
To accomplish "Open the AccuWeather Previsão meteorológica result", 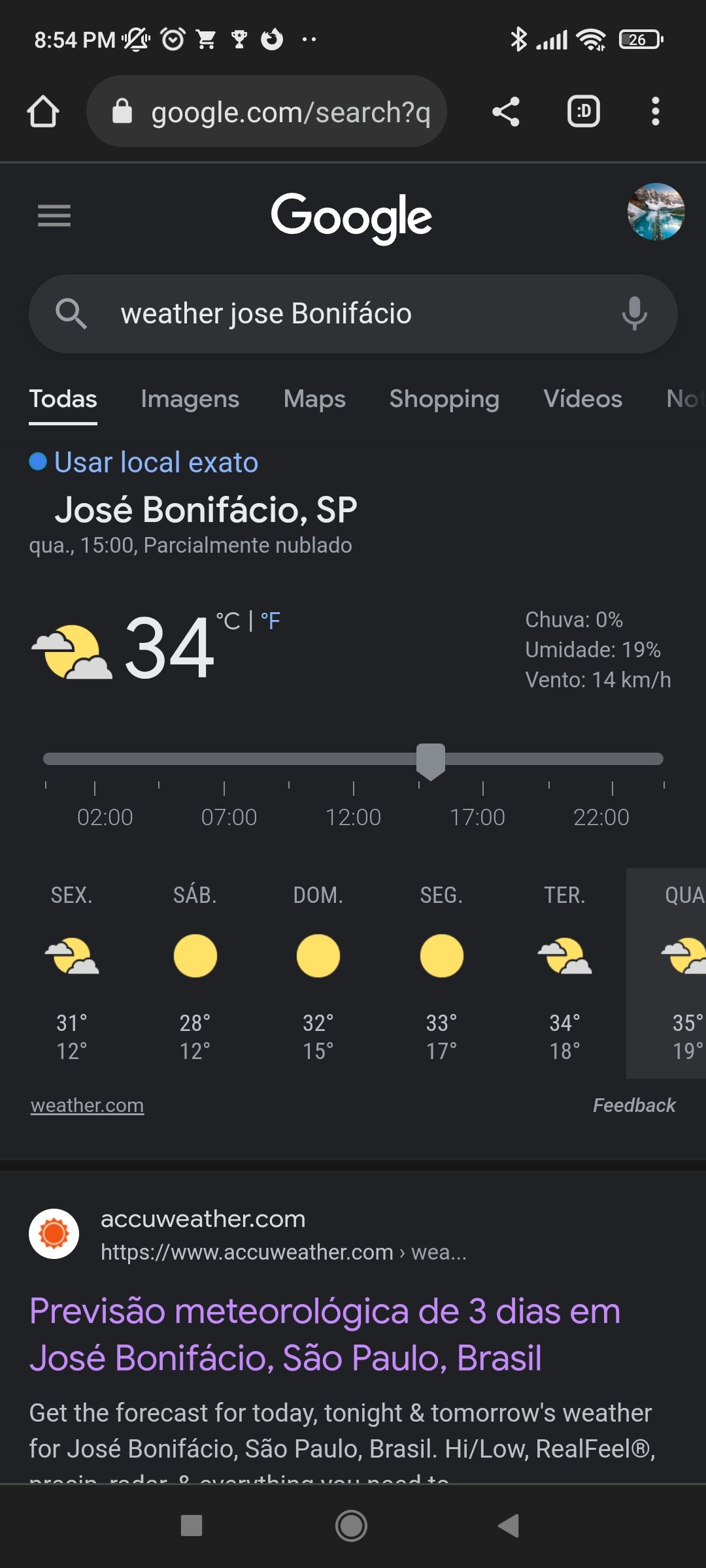I will (x=325, y=1334).
